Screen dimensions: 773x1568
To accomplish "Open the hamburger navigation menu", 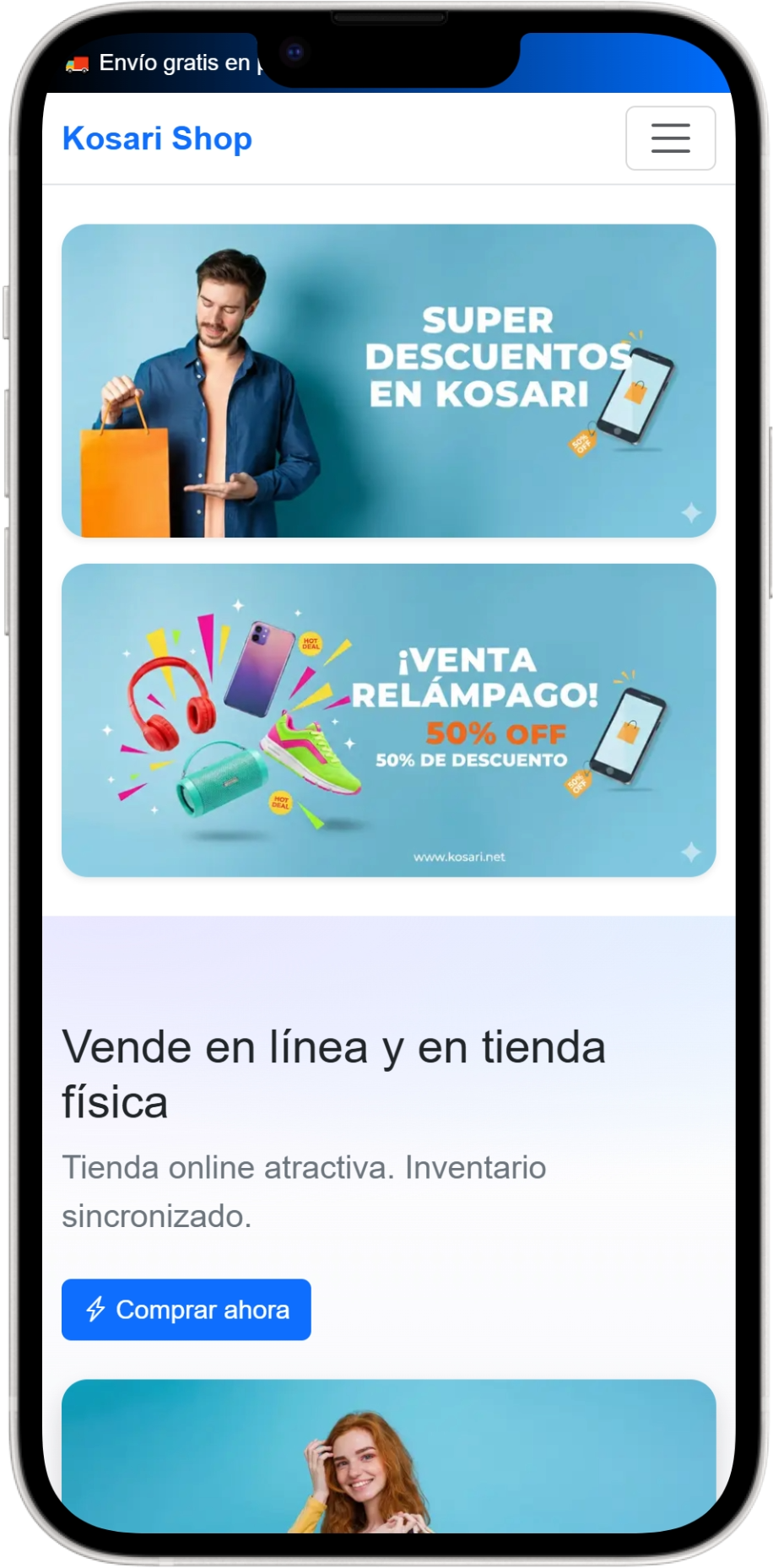I will tap(670, 138).
